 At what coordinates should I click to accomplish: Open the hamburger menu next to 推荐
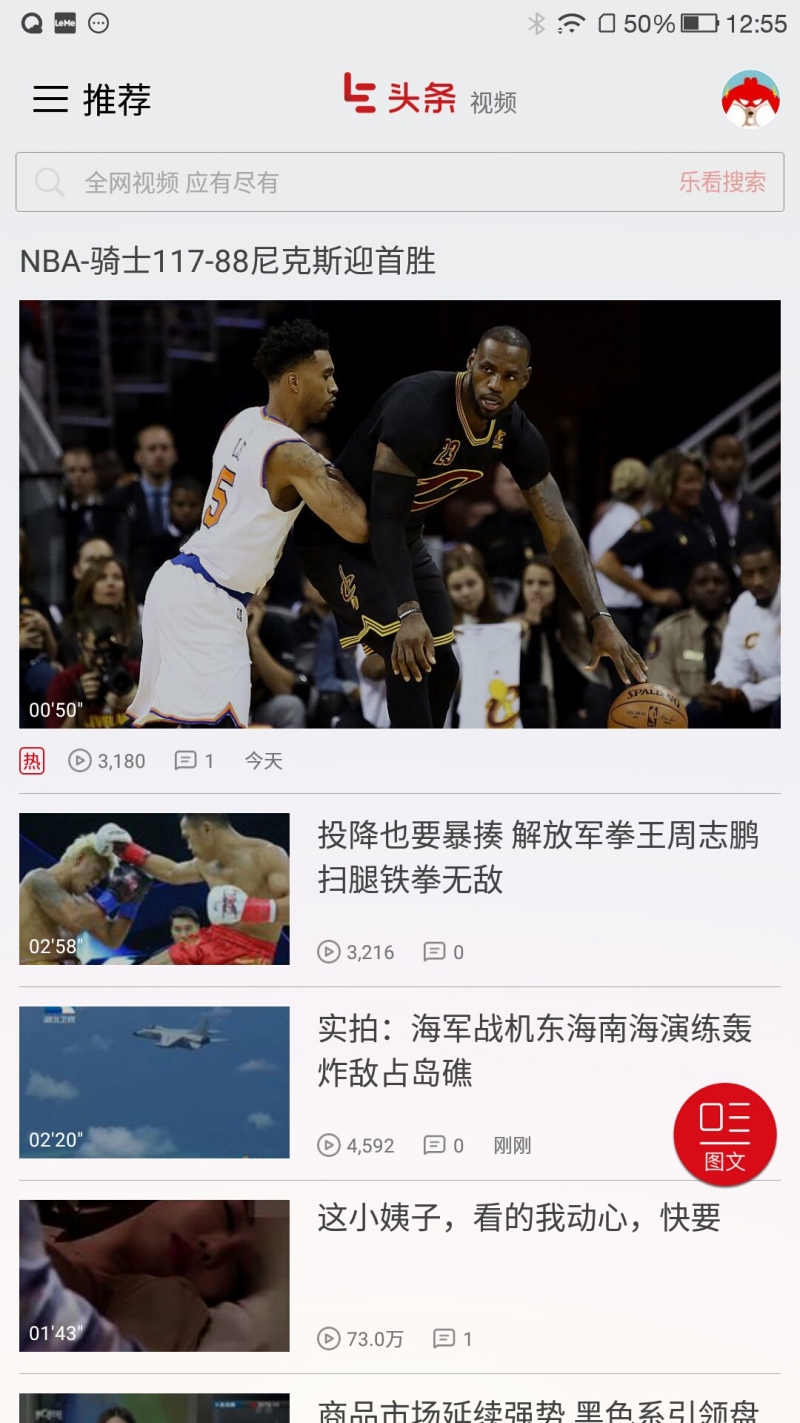click(50, 99)
